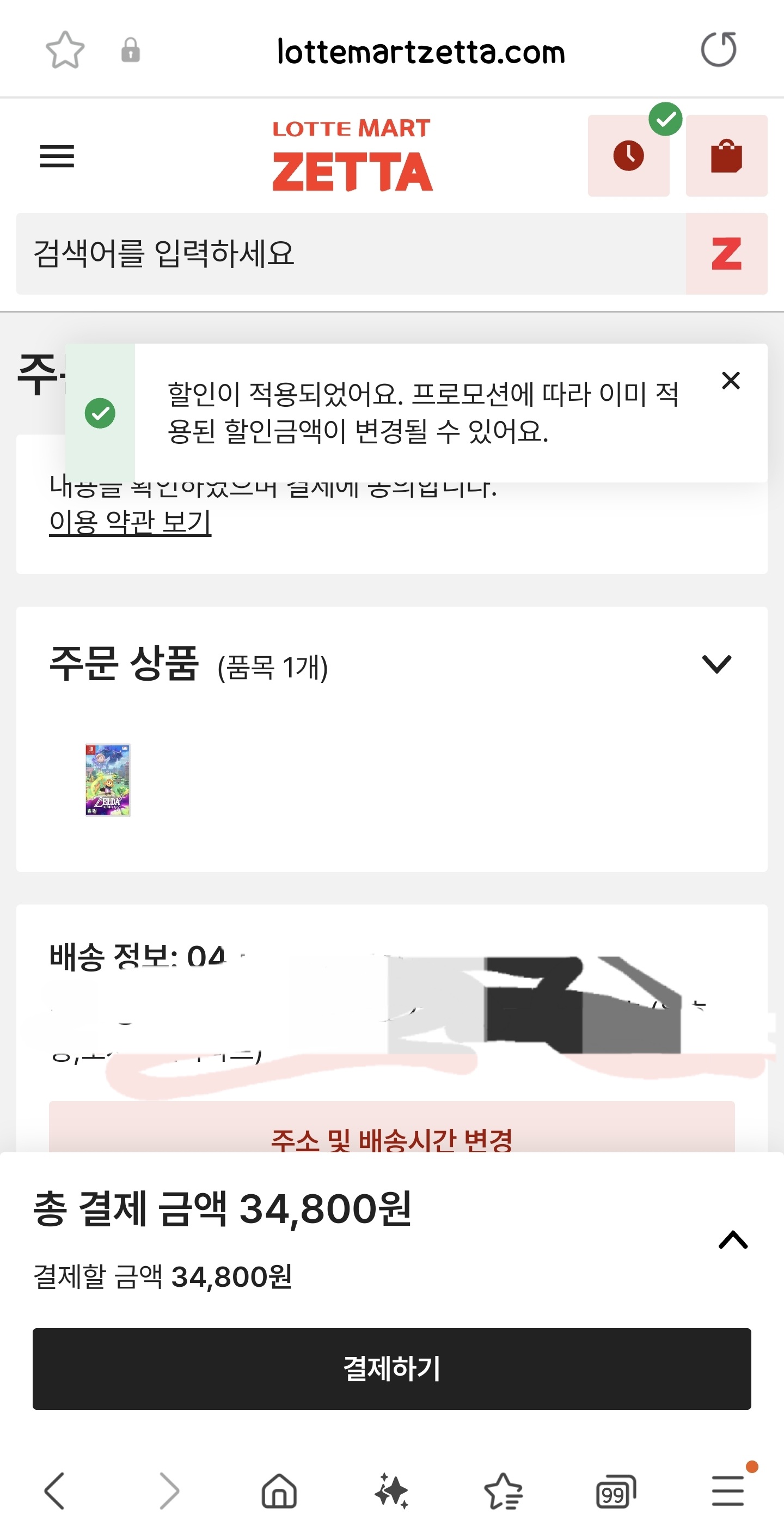Open the browser tabs overview
This screenshot has width=784, height=1540.
click(x=615, y=1491)
